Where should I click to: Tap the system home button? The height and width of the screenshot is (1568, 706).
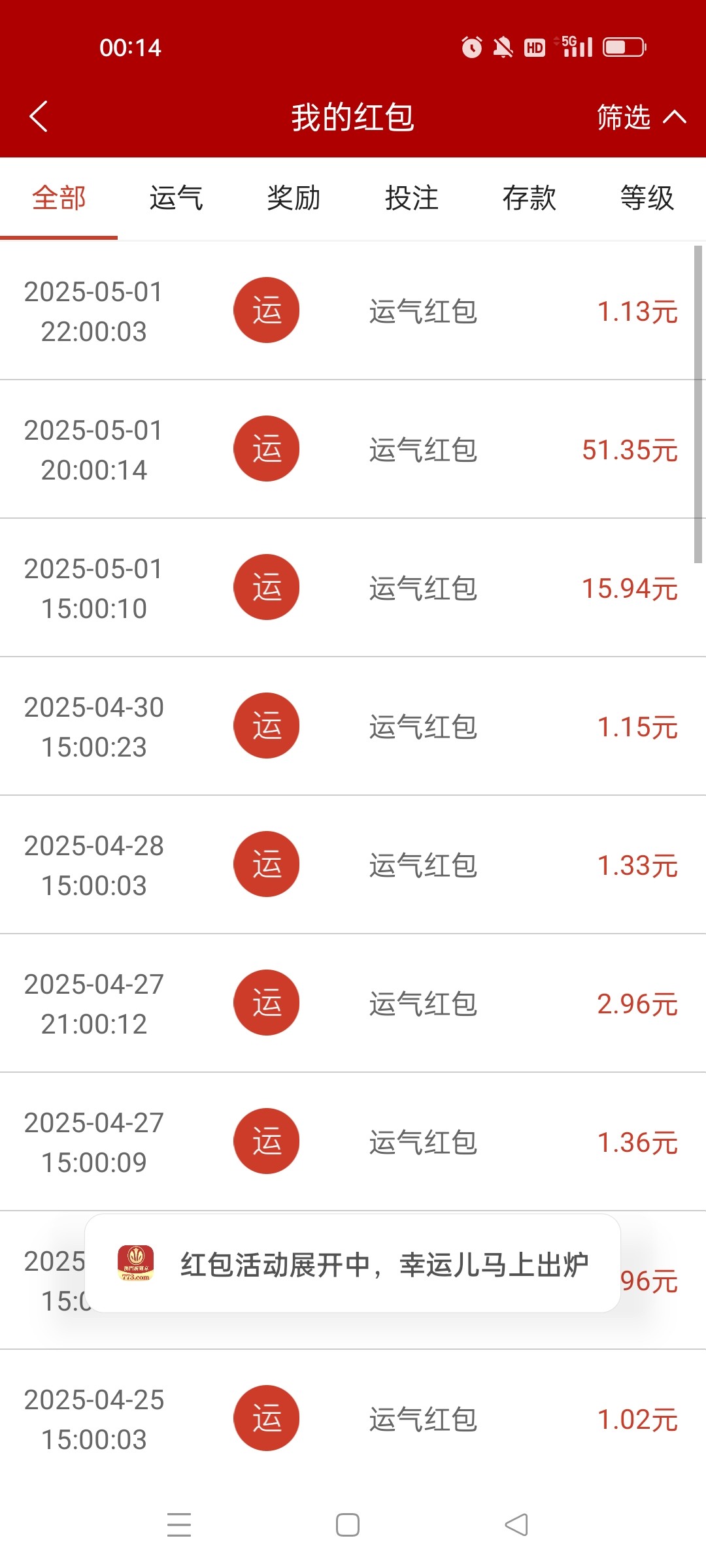[x=348, y=1525]
